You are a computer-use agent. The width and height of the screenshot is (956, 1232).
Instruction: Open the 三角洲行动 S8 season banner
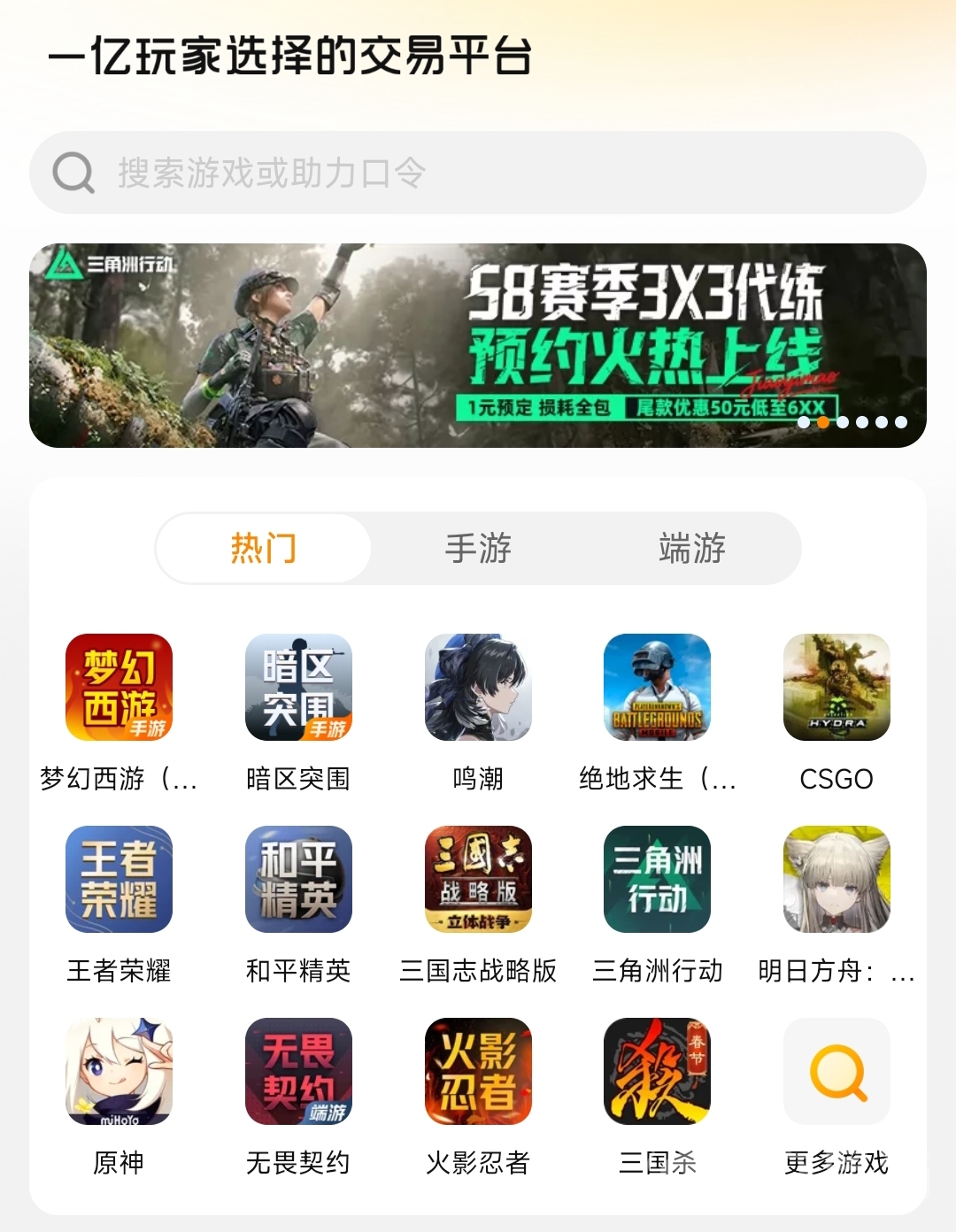[478, 345]
